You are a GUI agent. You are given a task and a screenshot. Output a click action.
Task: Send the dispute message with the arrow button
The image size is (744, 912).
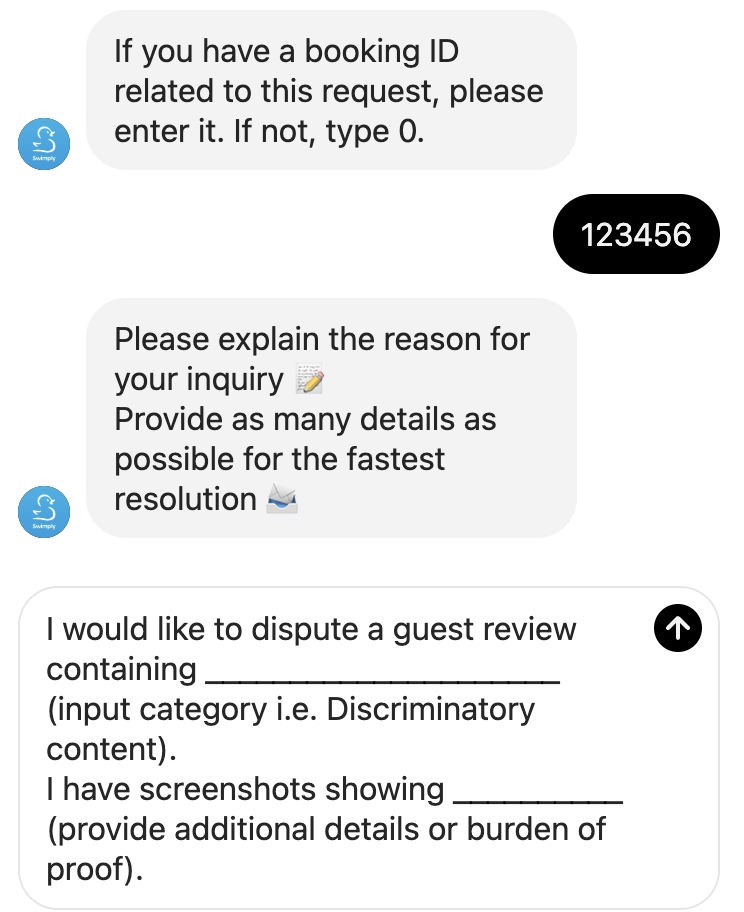click(x=677, y=628)
